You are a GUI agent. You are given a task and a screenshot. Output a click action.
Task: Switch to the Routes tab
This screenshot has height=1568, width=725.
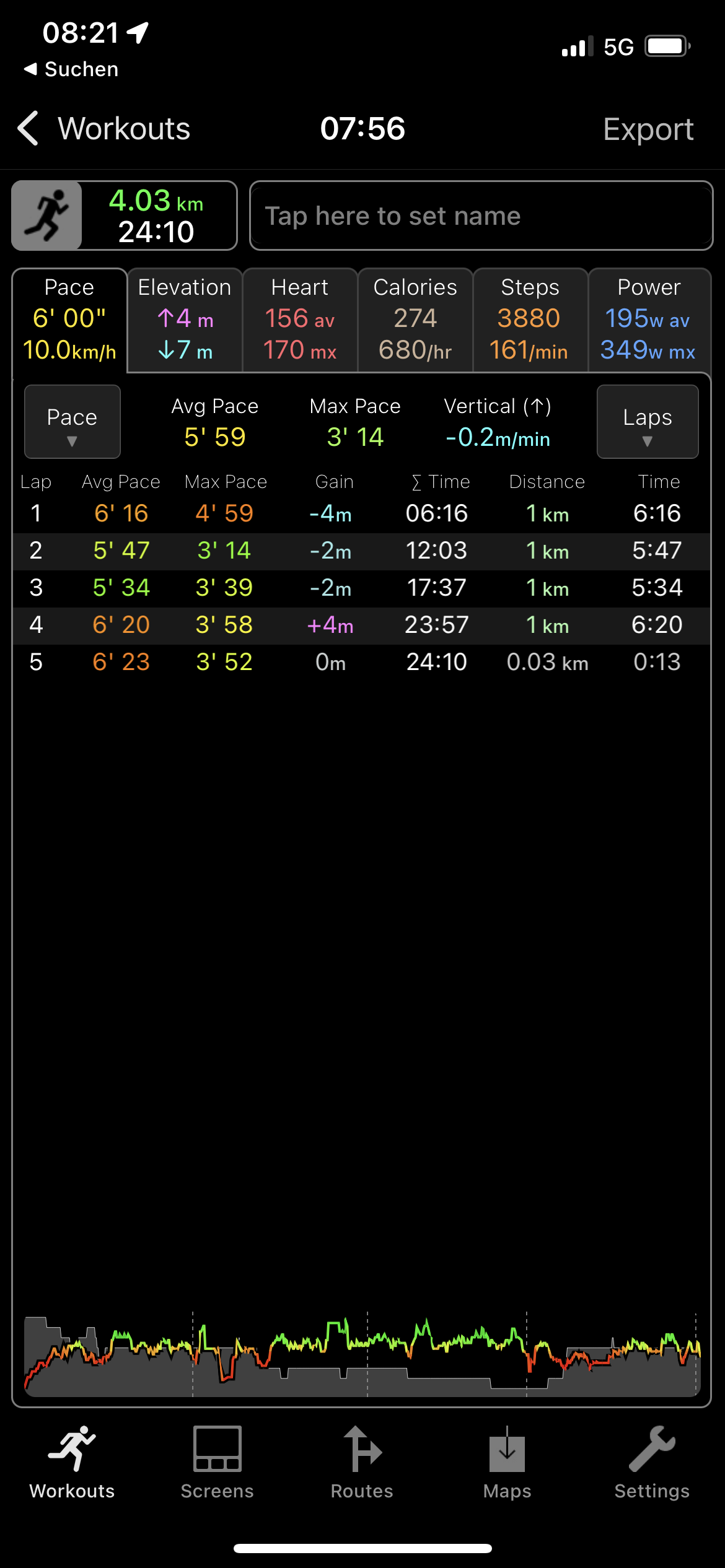tap(362, 1463)
